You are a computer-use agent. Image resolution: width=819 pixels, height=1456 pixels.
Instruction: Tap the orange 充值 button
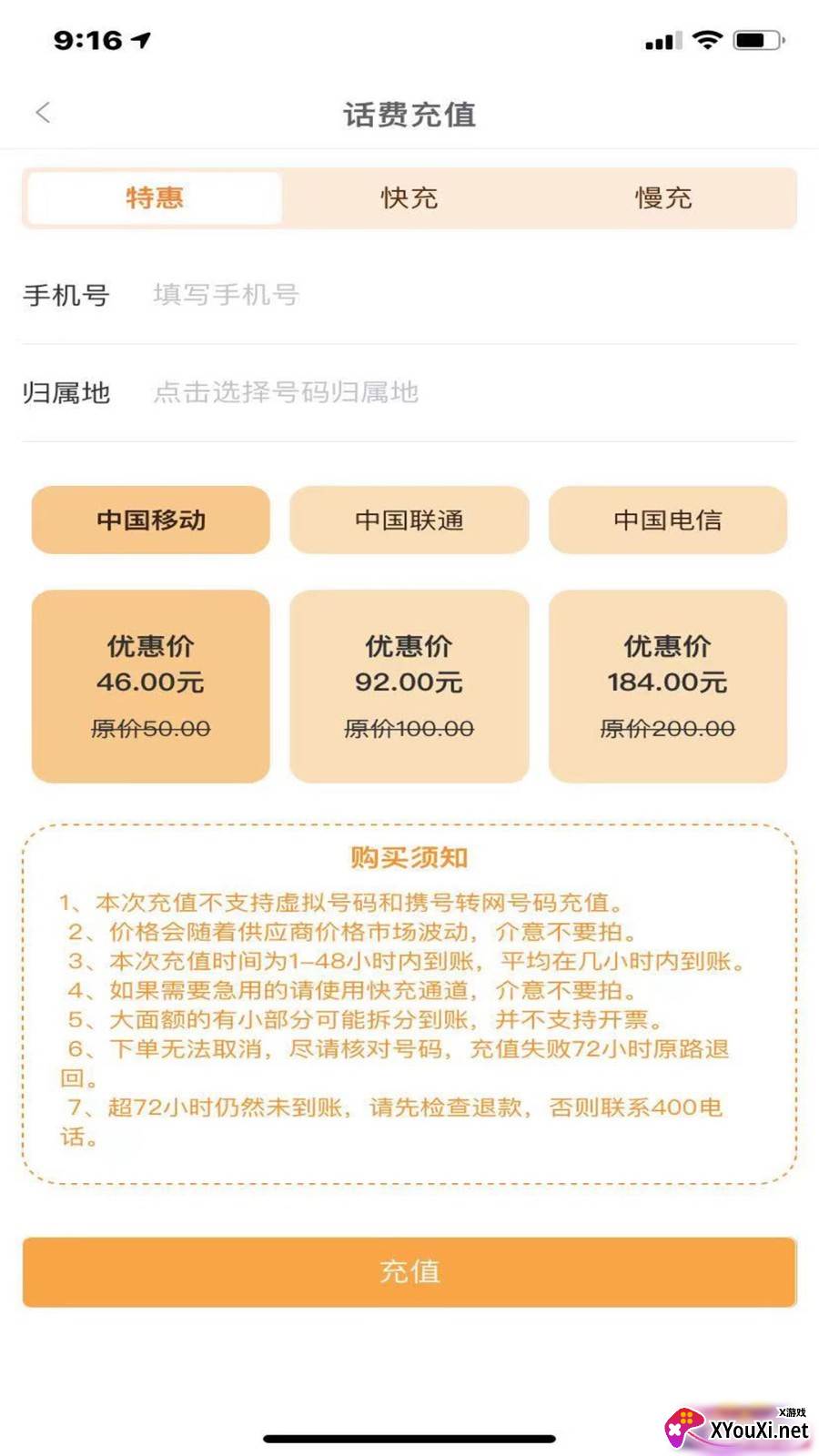tap(409, 1271)
